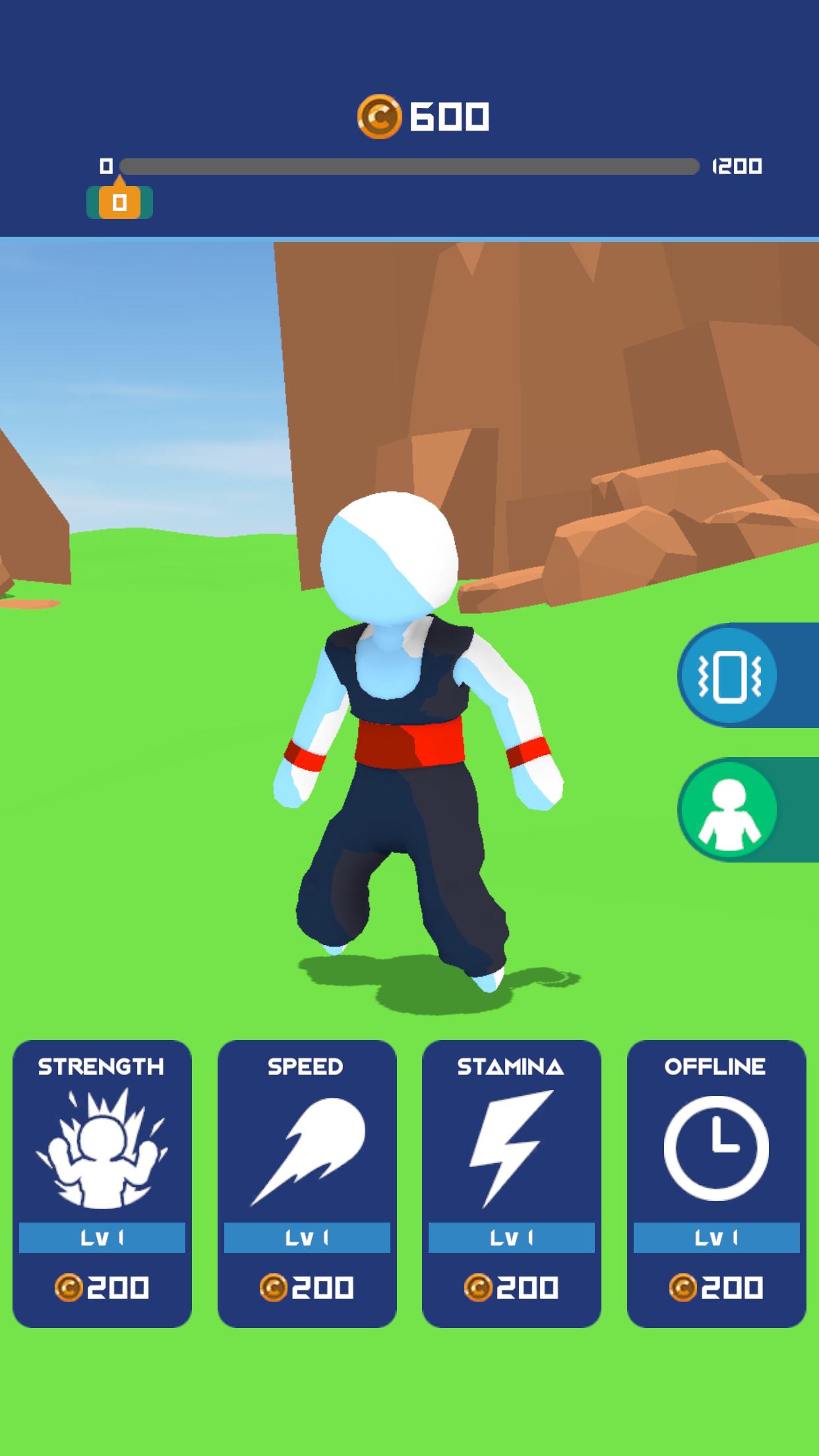Upgrade Speed for 200 coins
The image size is (819, 1456).
click(307, 1184)
